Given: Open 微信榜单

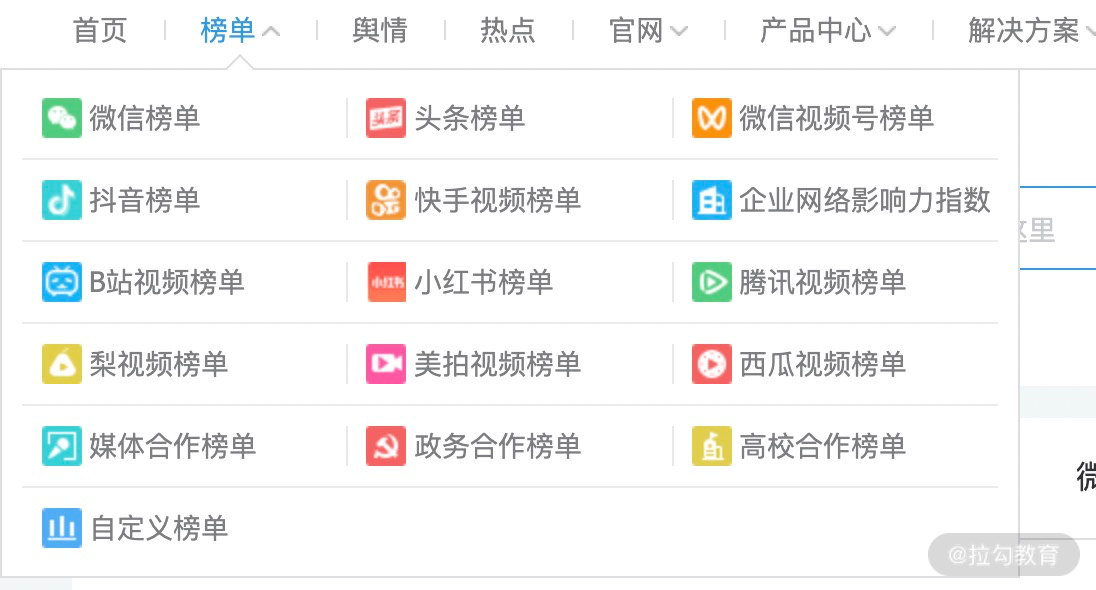Looking at the screenshot, I should point(122,118).
